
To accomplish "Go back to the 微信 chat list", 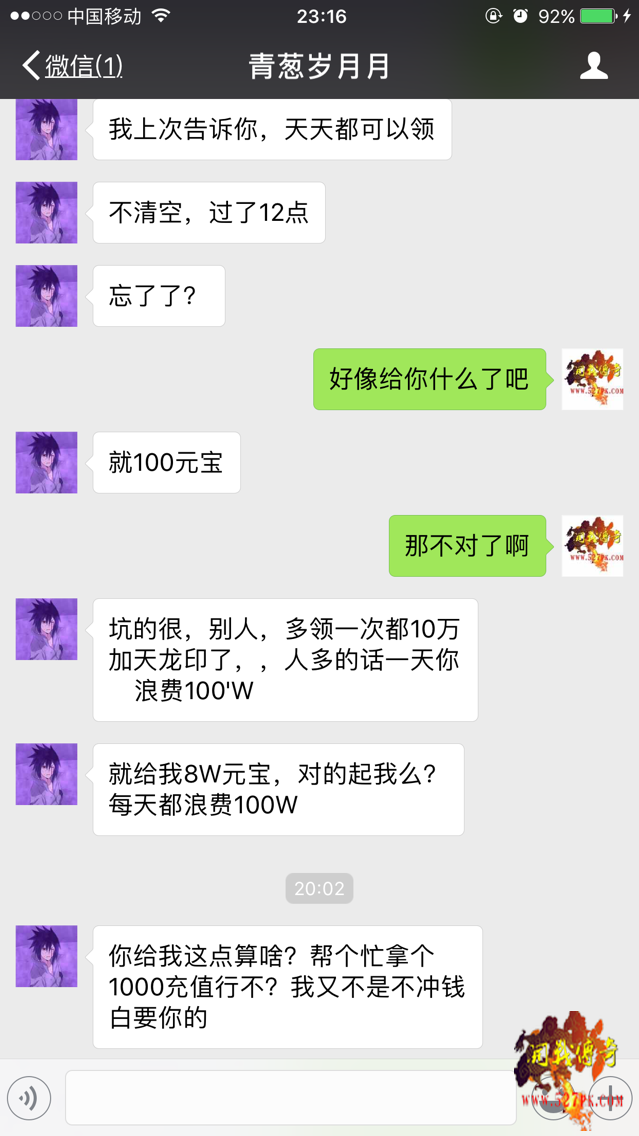I will pos(72,66).
